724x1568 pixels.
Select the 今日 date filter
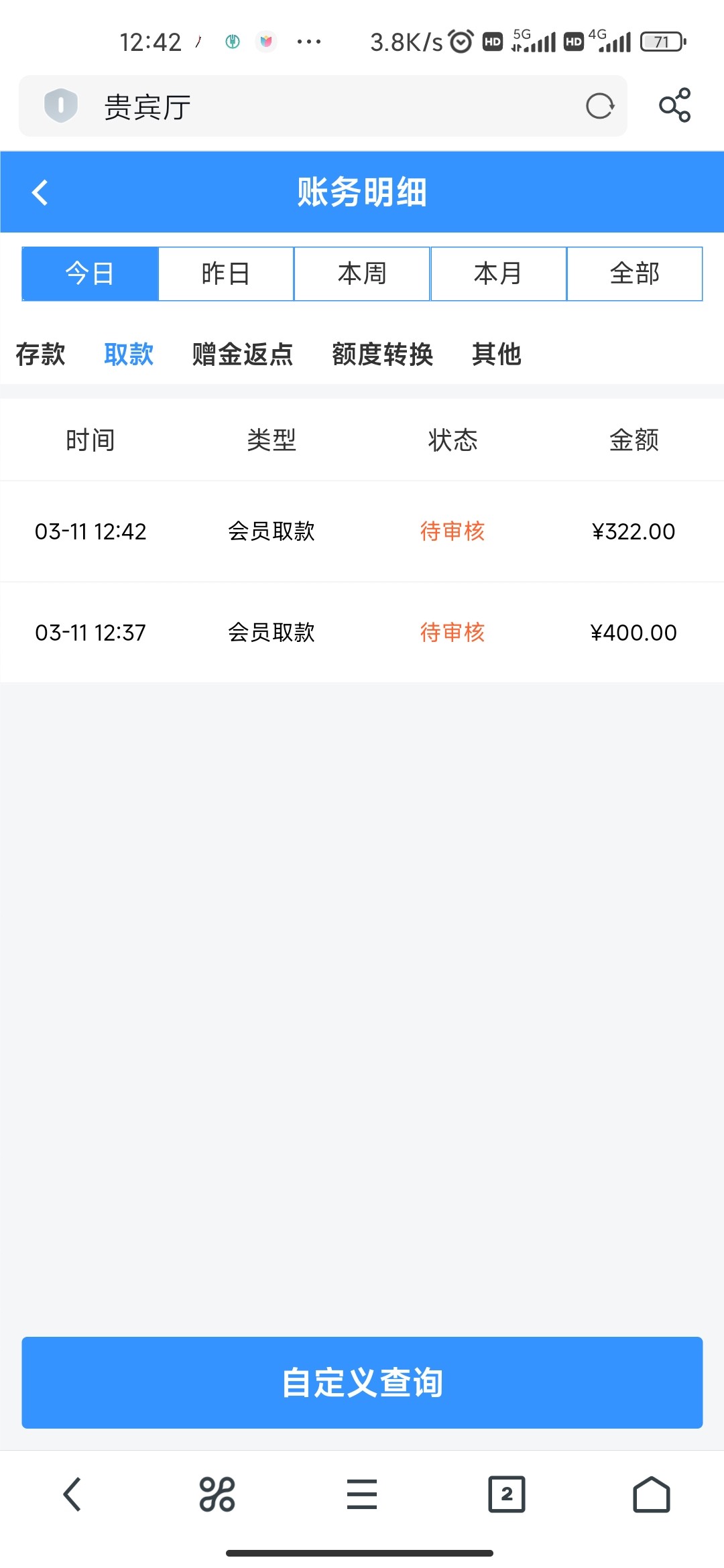click(90, 273)
